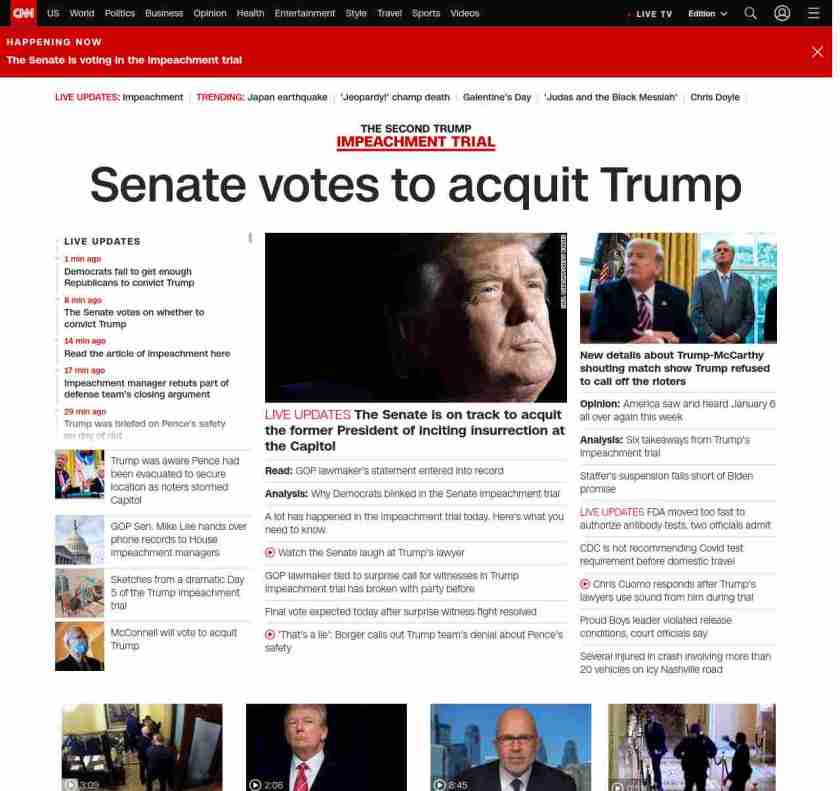Open the Business section
The image size is (840, 791).
pos(164,13)
